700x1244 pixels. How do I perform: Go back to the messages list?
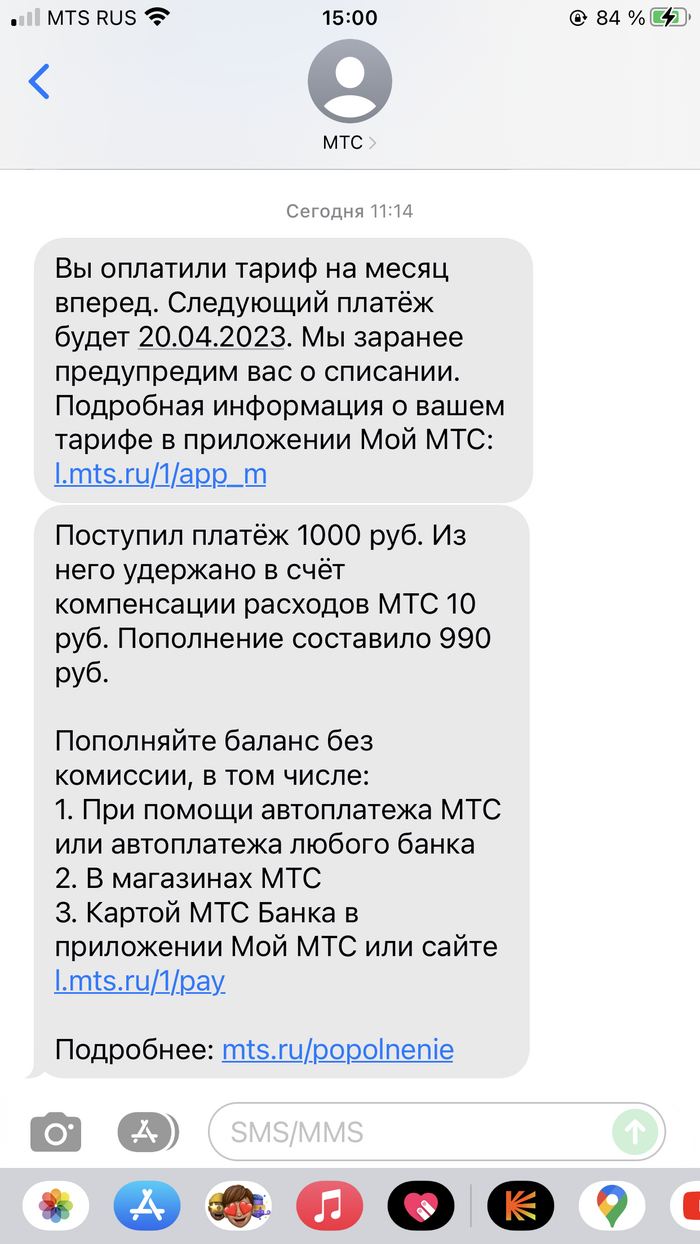click(39, 81)
